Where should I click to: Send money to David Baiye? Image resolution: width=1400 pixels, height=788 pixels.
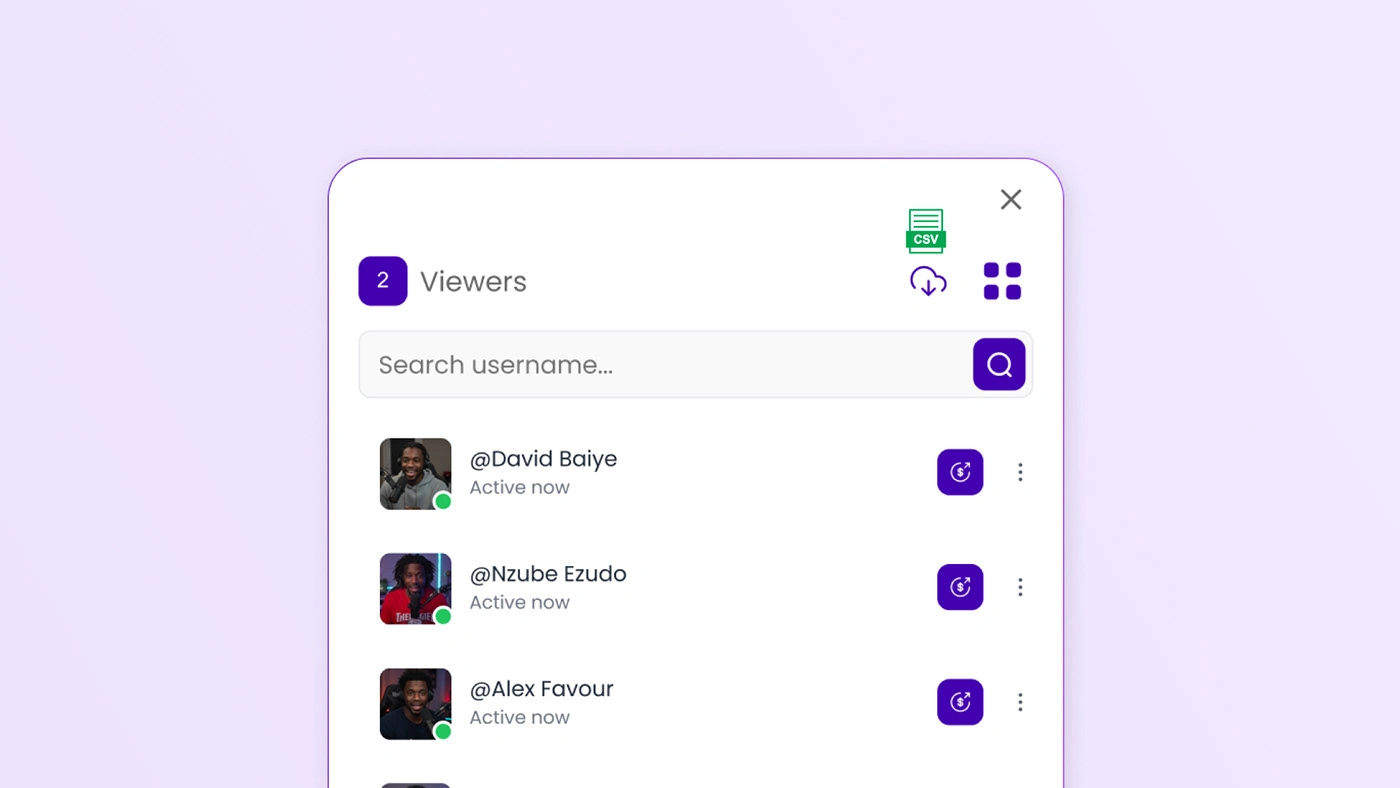click(x=960, y=472)
